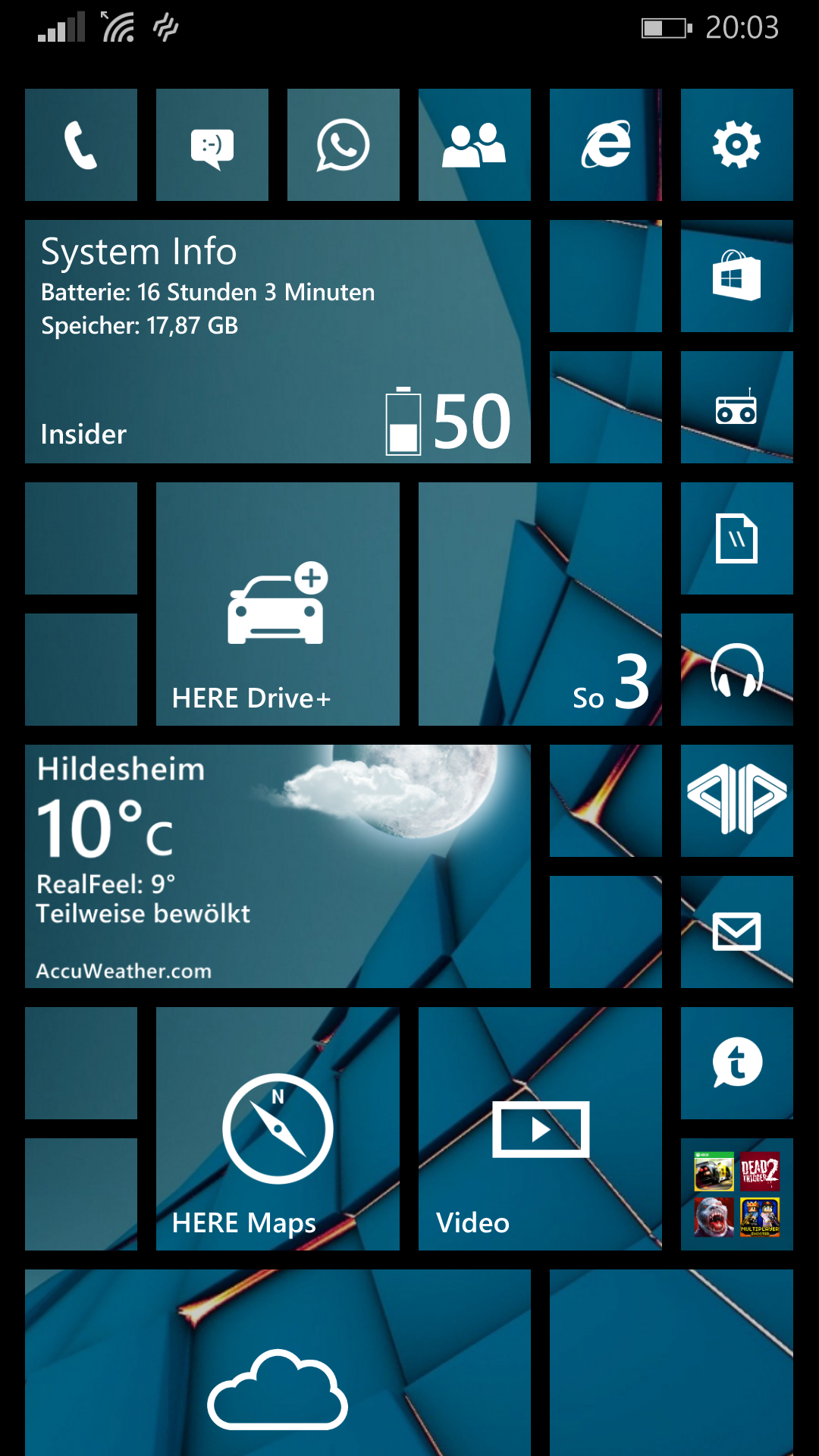Open the System Info battery tile
Viewport: 819px width, 1456px height.
(x=278, y=341)
